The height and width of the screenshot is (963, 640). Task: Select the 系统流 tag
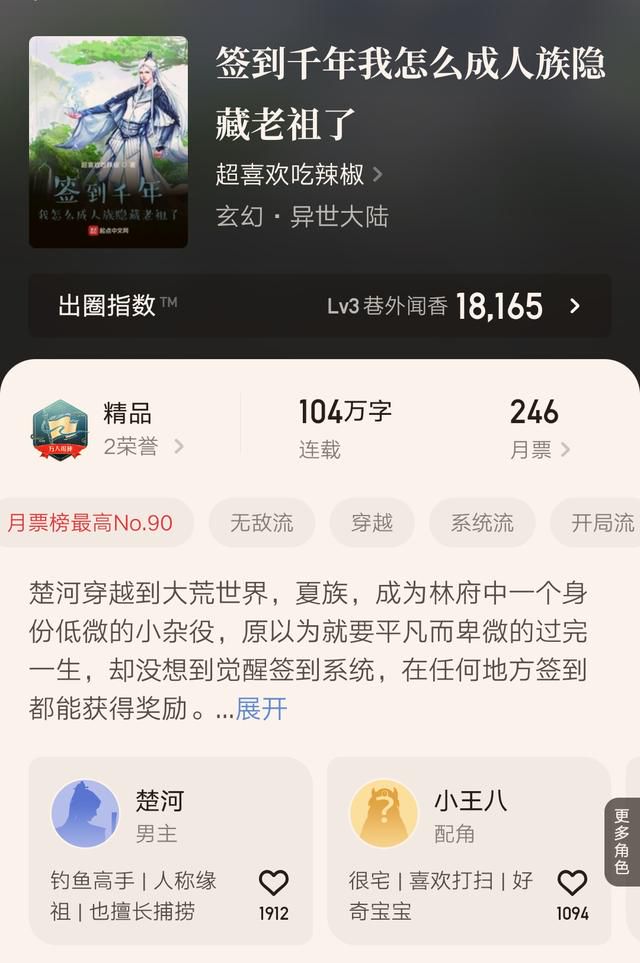coord(482,523)
